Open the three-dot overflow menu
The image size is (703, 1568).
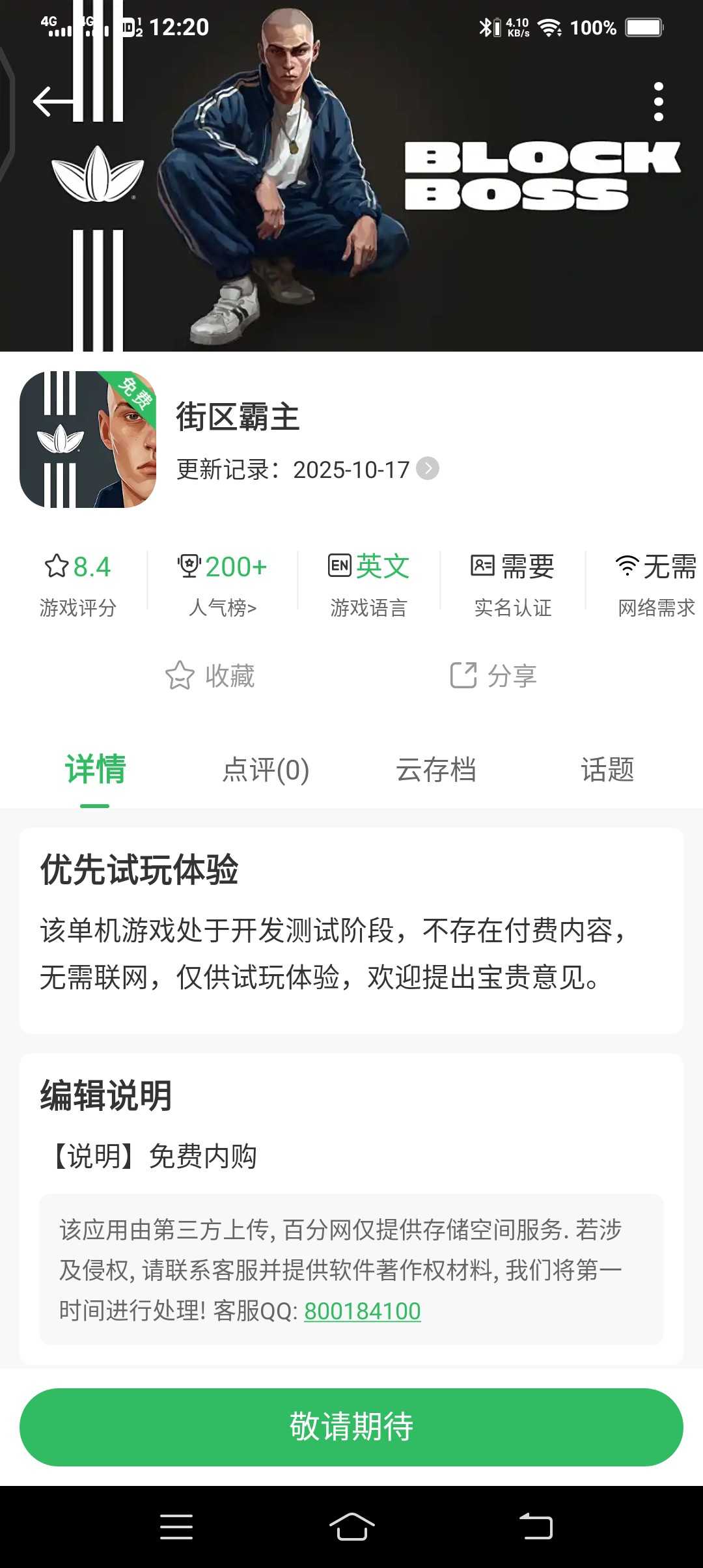[x=658, y=102]
